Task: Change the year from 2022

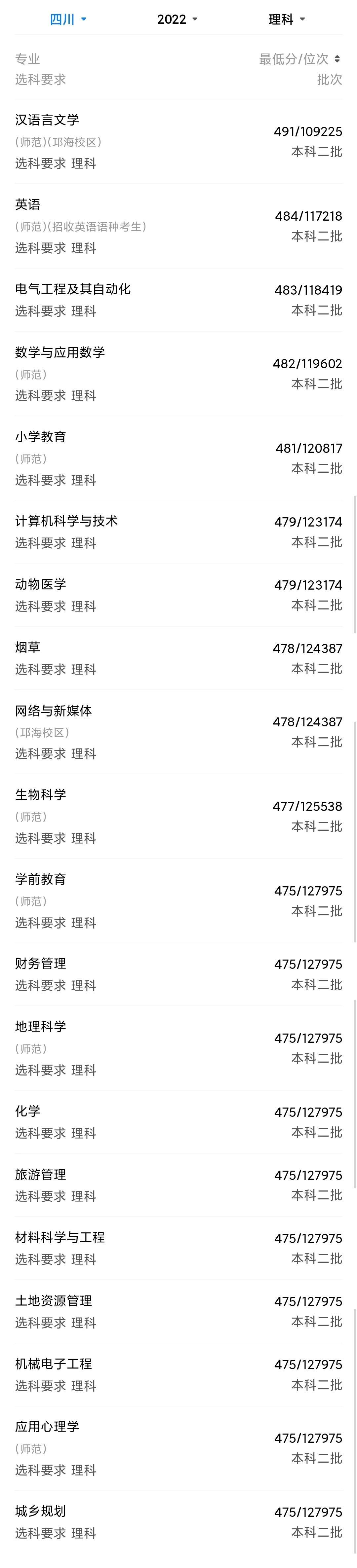Action: (177, 19)
